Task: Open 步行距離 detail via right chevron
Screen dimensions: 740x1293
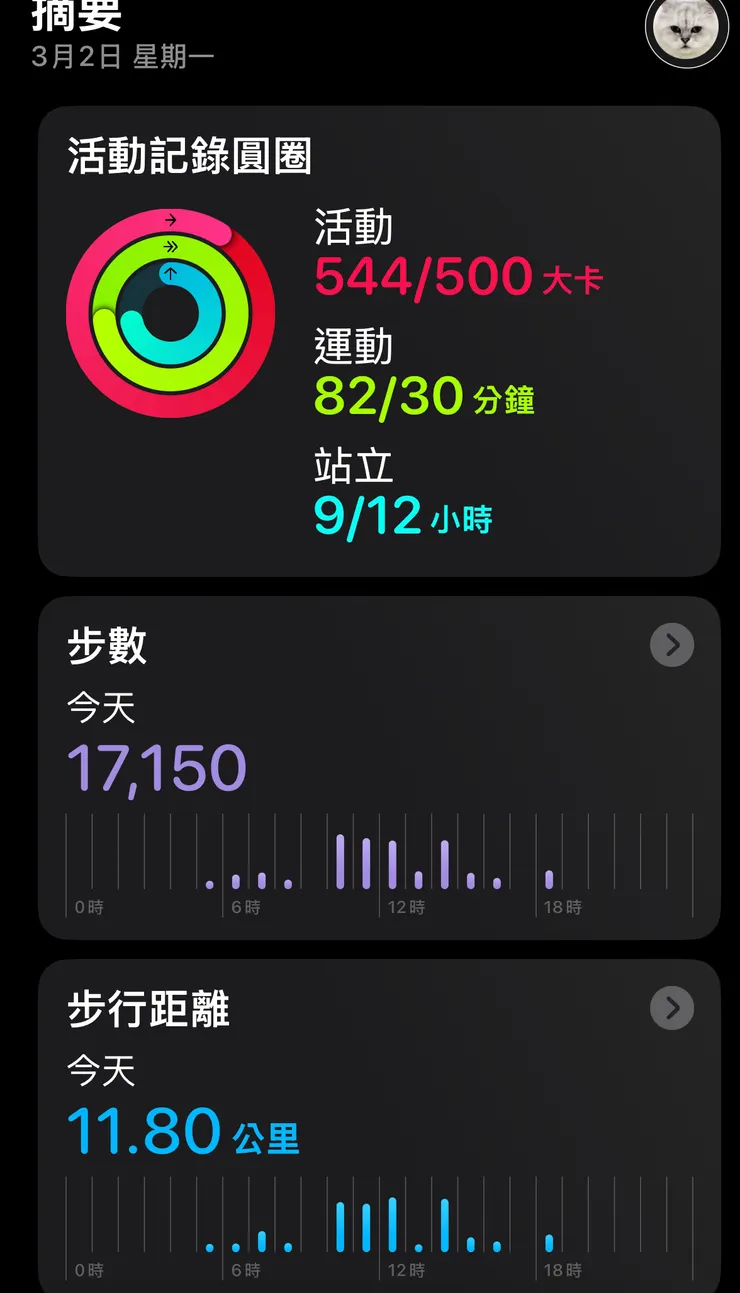Action: coord(671,1008)
